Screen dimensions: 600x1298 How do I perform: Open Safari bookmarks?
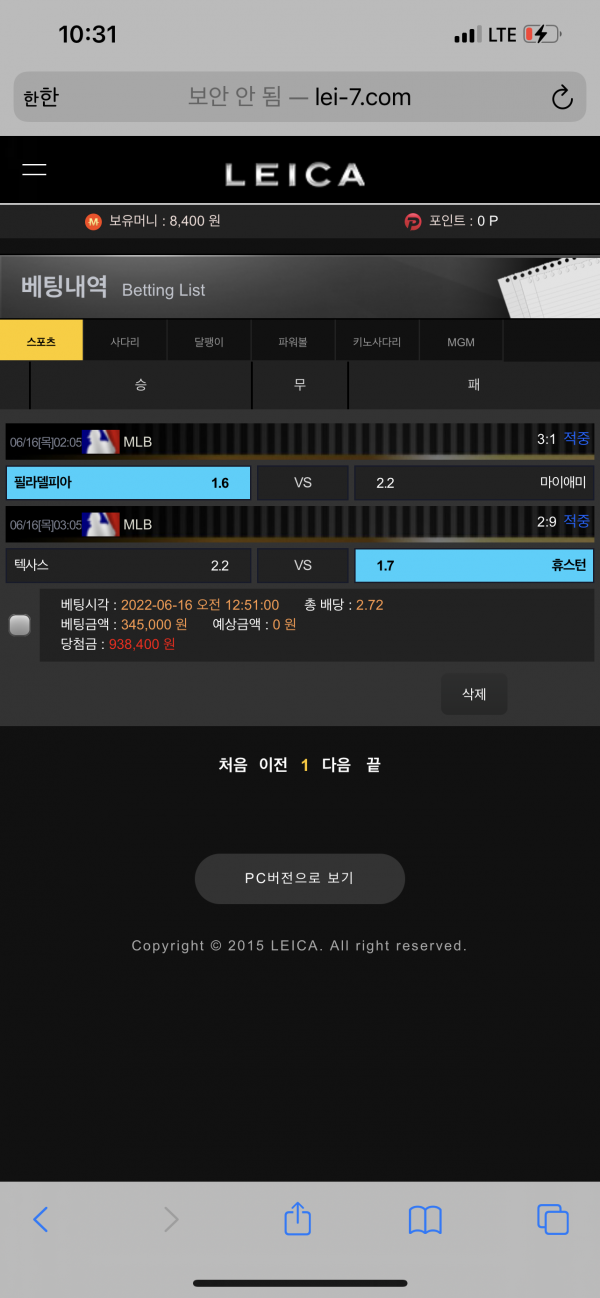425,1218
